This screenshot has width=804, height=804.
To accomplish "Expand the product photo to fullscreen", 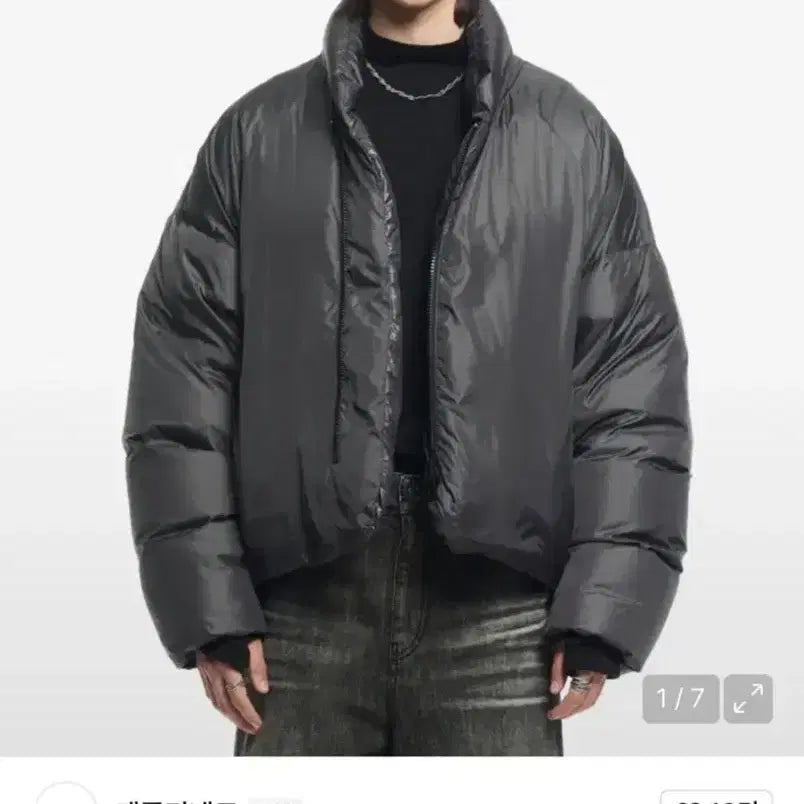I will (x=748, y=698).
